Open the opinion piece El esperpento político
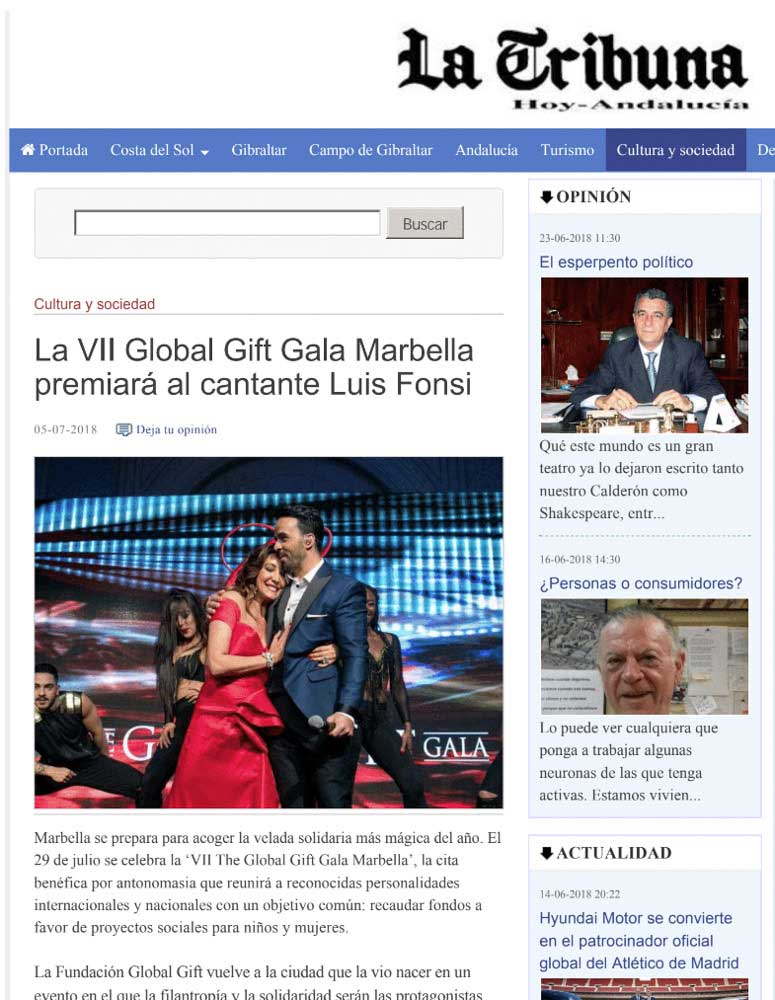 pyautogui.click(x=615, y=262)
